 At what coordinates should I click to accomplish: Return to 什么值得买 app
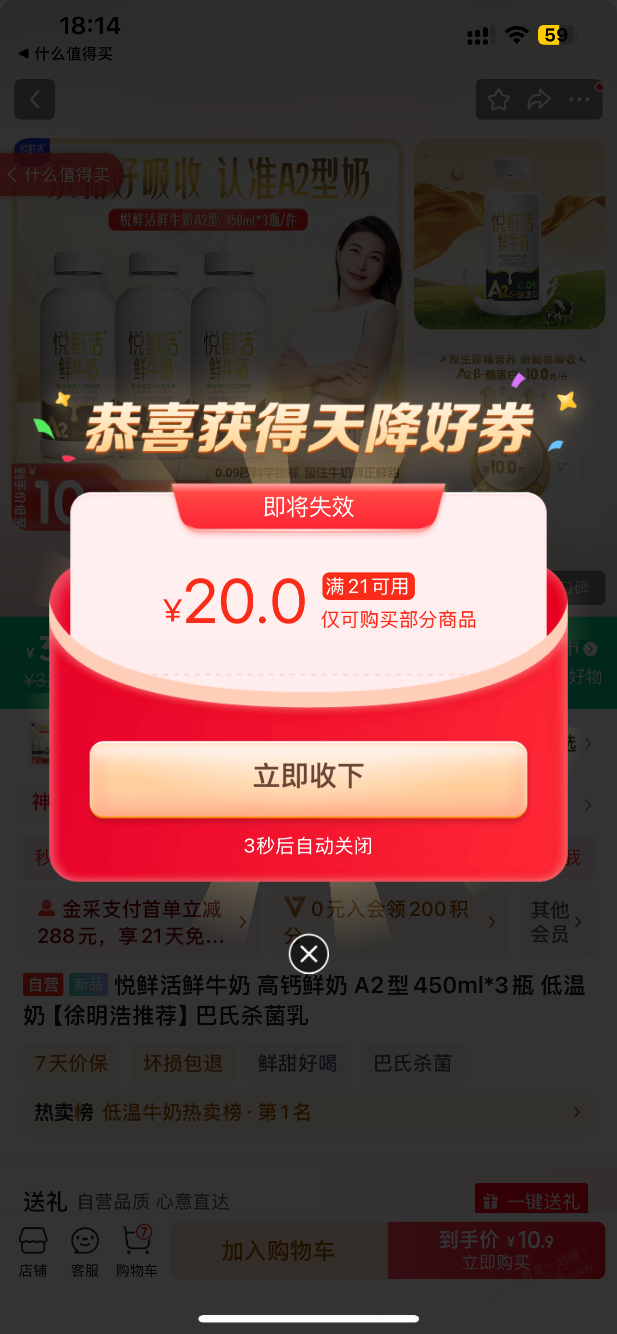[x=65, y=53]
